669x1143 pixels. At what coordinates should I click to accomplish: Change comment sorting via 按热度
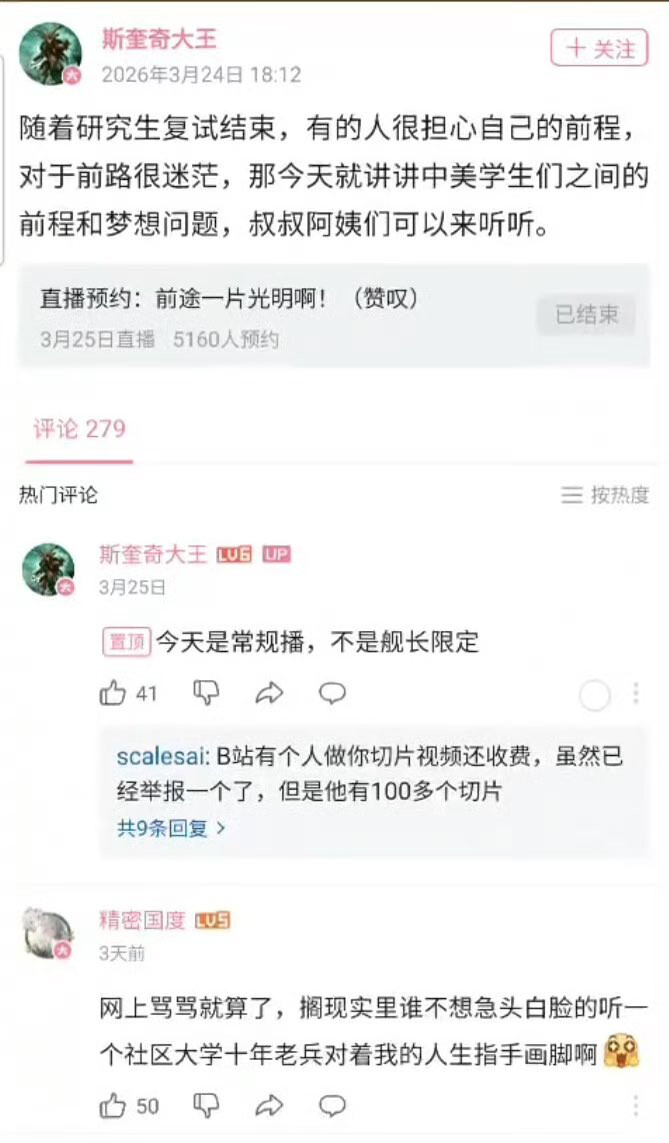click(x=605, y=494)
